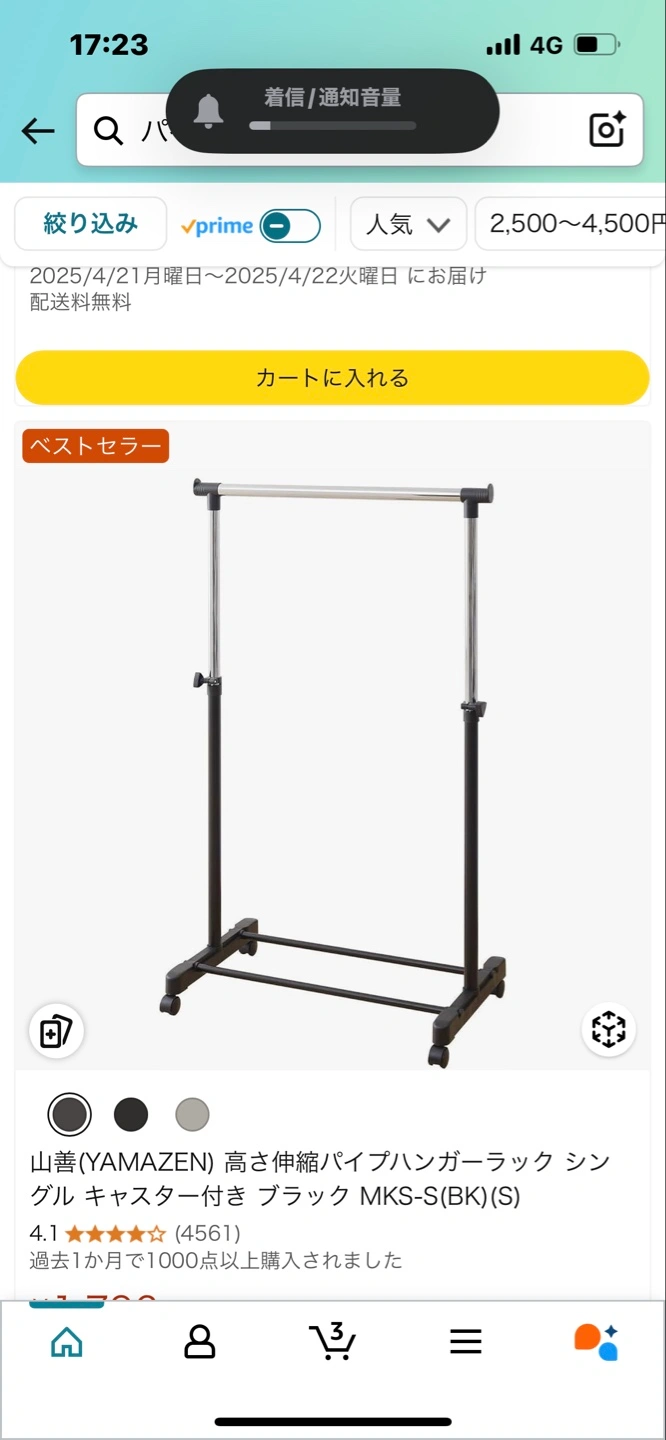Open the hamburger menu tab
This screenshot has height=1440, width=666.
tap(466, 1341)
